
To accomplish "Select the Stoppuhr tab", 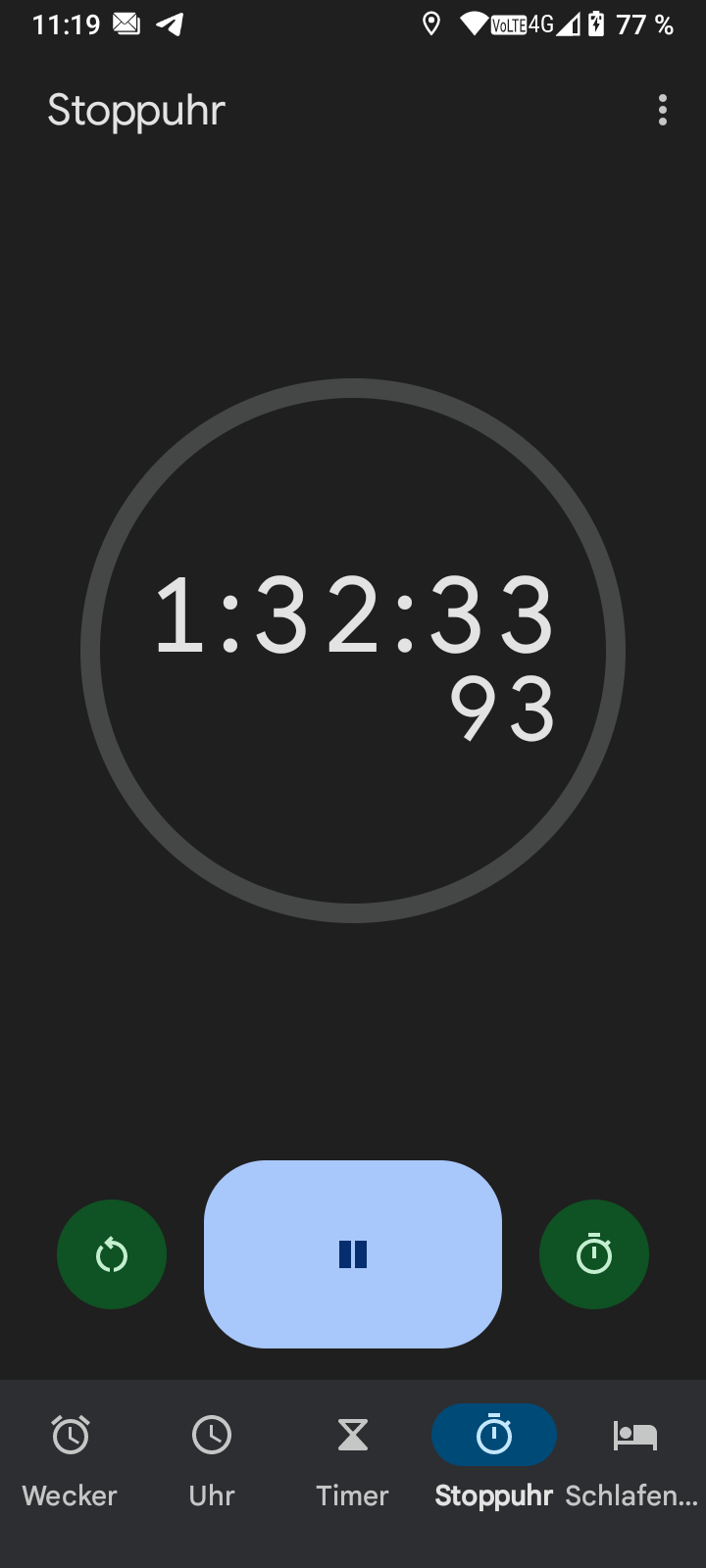I will tap(494, 1458).
